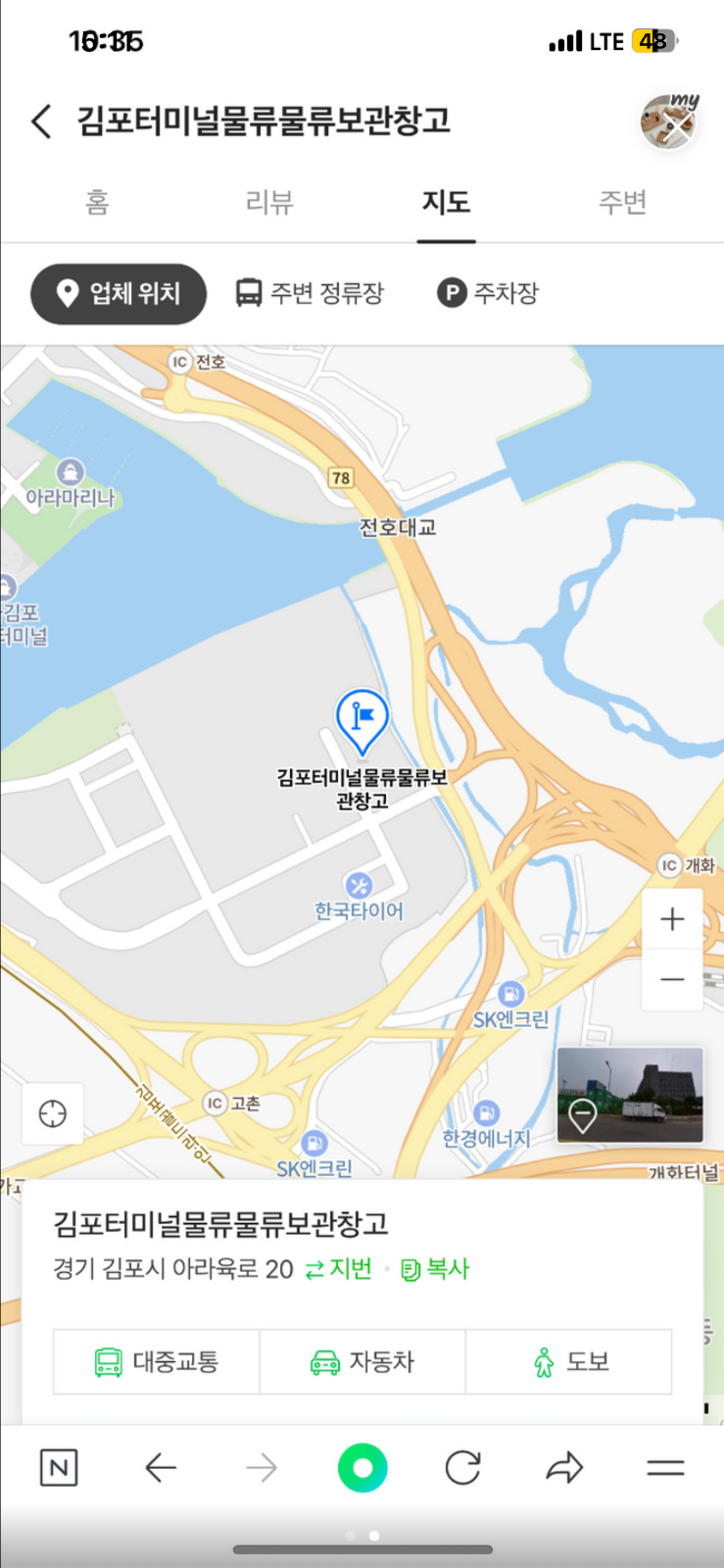Image resolution: width=724 pixels, height=1568 pixels.
Task: Show 주변 정류장 on the map
Action: [x=310, y=293]
